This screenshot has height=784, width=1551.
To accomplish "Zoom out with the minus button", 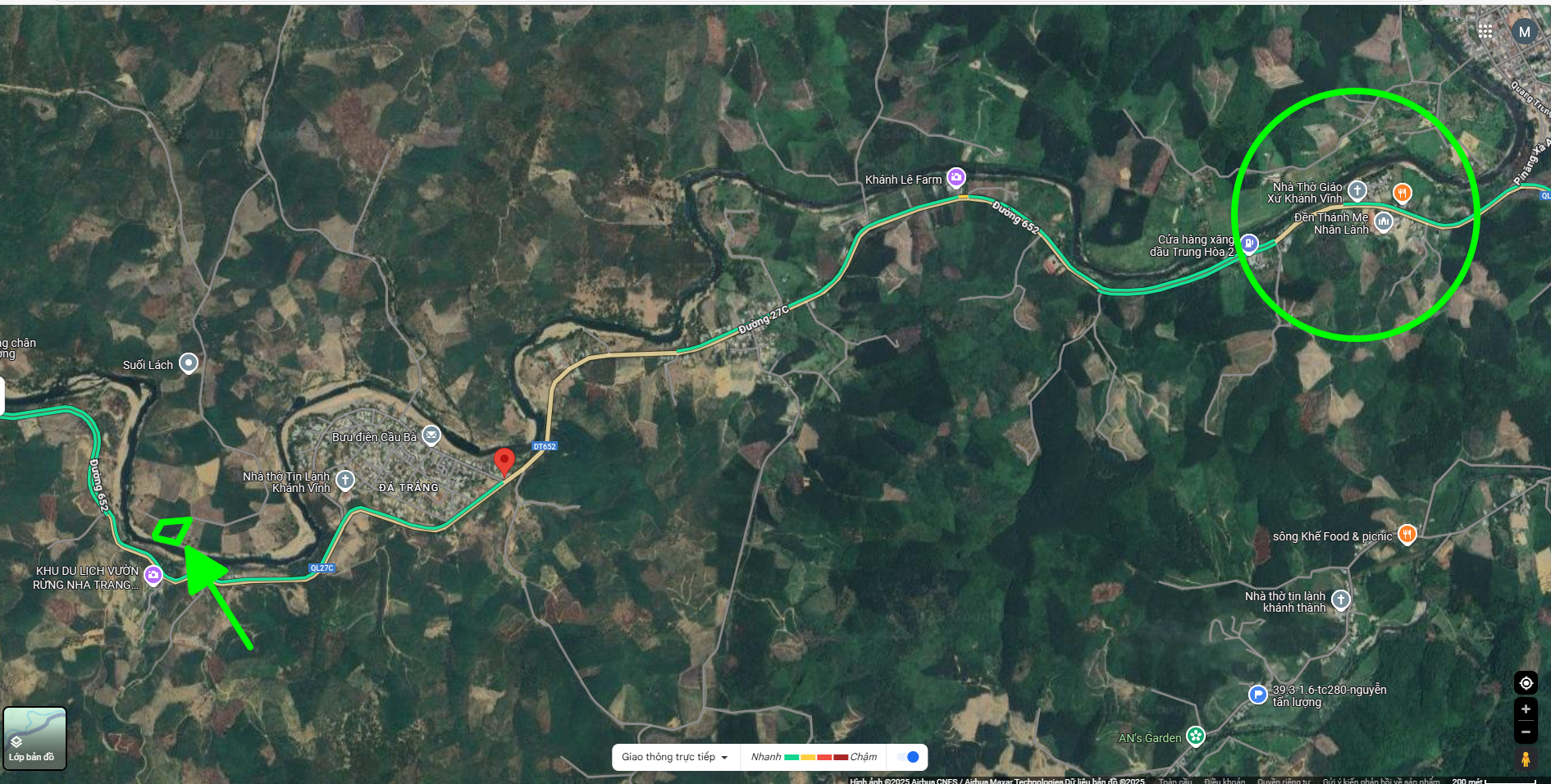I will [1526, 732].
